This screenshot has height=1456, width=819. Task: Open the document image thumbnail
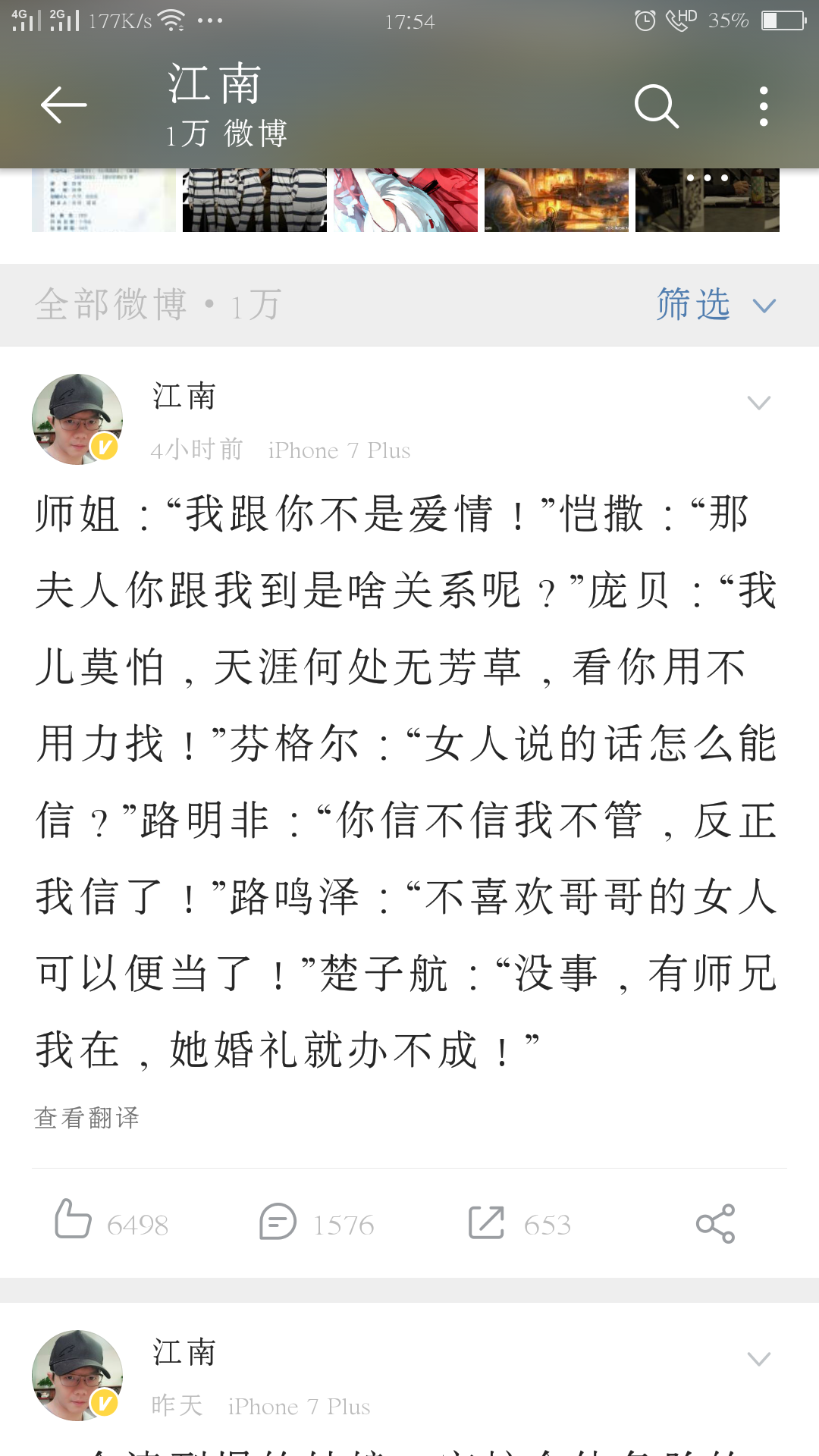click(x=104, y=200)
